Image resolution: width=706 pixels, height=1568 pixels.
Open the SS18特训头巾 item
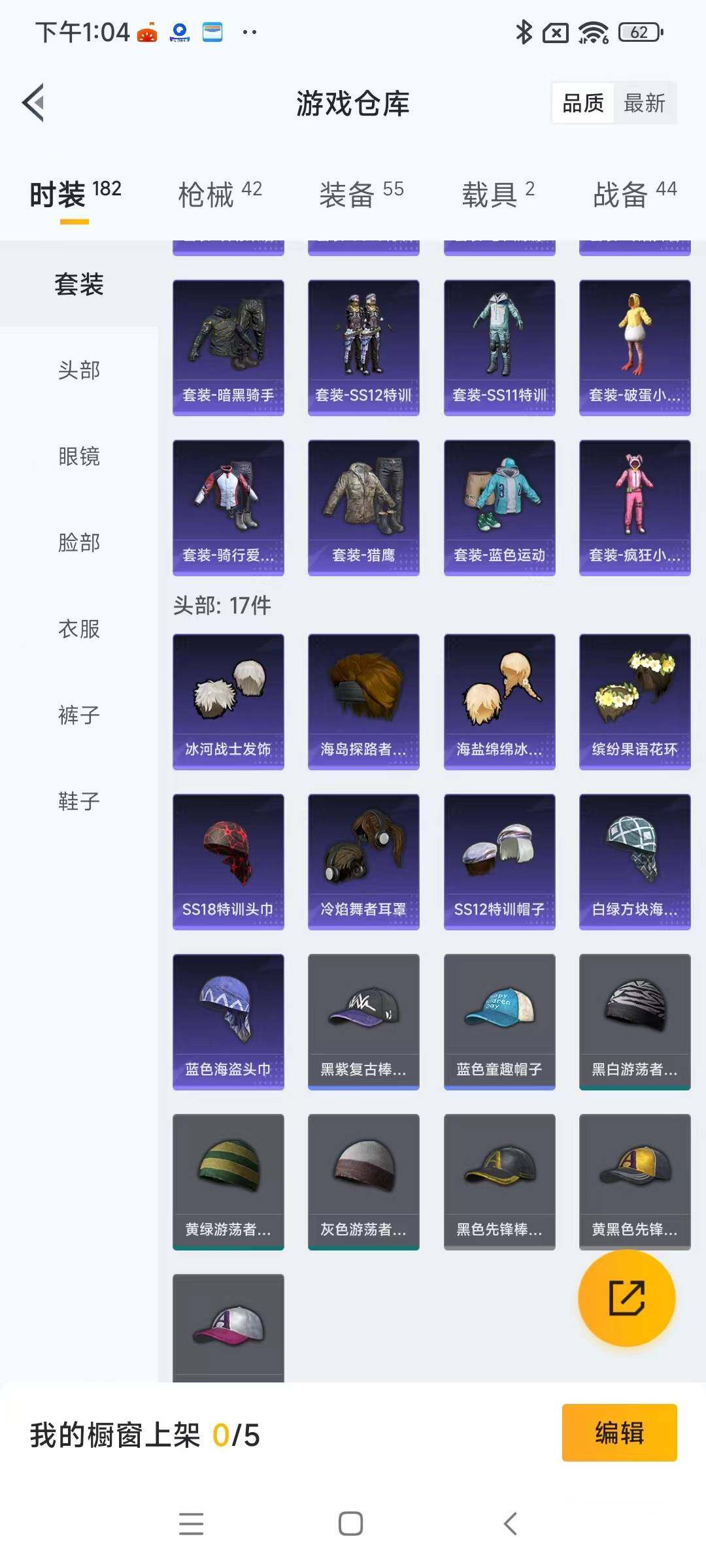pyautogui.click(x=228, y=861)
